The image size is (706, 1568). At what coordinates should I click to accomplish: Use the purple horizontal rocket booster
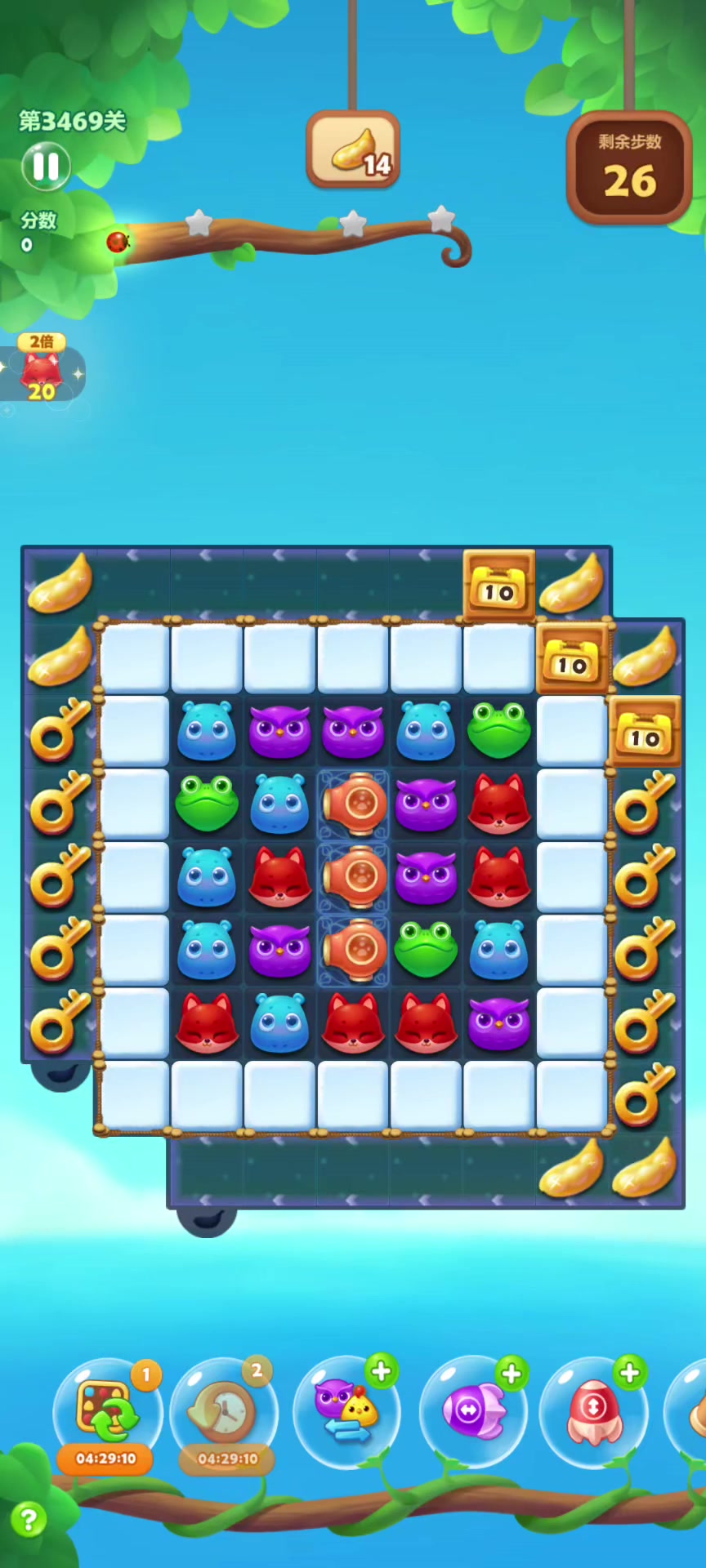(473, 1410)
